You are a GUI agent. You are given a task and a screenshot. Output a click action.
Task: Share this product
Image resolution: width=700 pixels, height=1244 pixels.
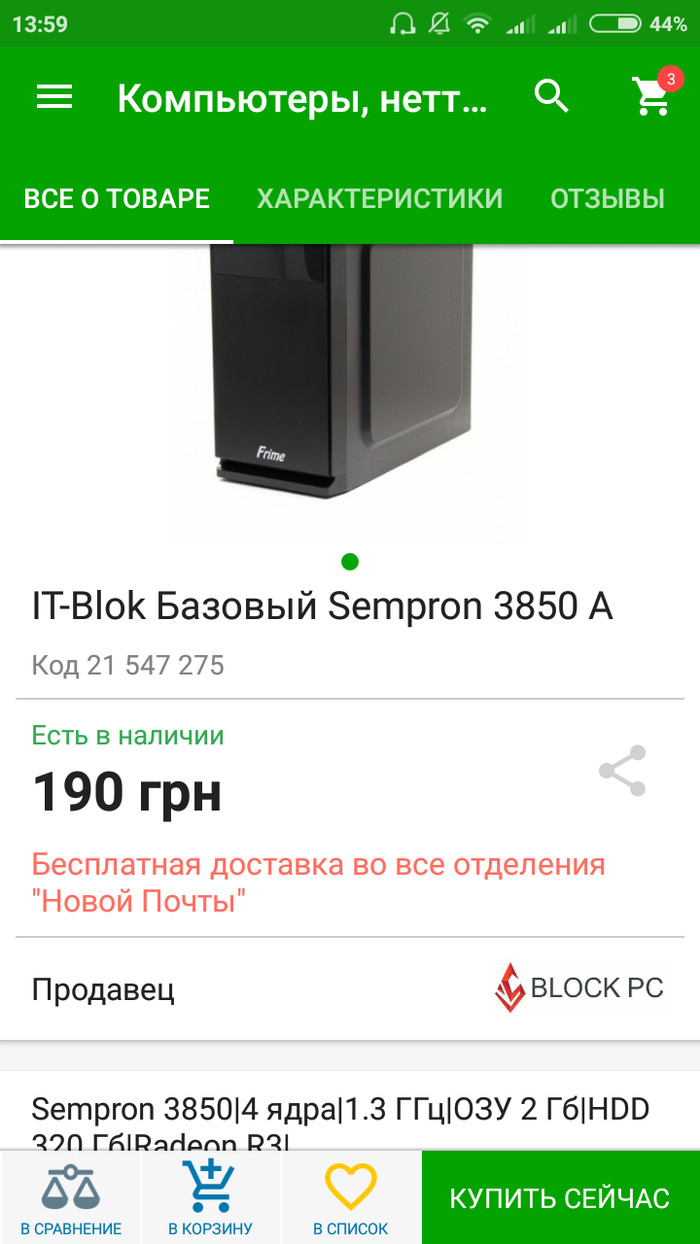[622, 771]
